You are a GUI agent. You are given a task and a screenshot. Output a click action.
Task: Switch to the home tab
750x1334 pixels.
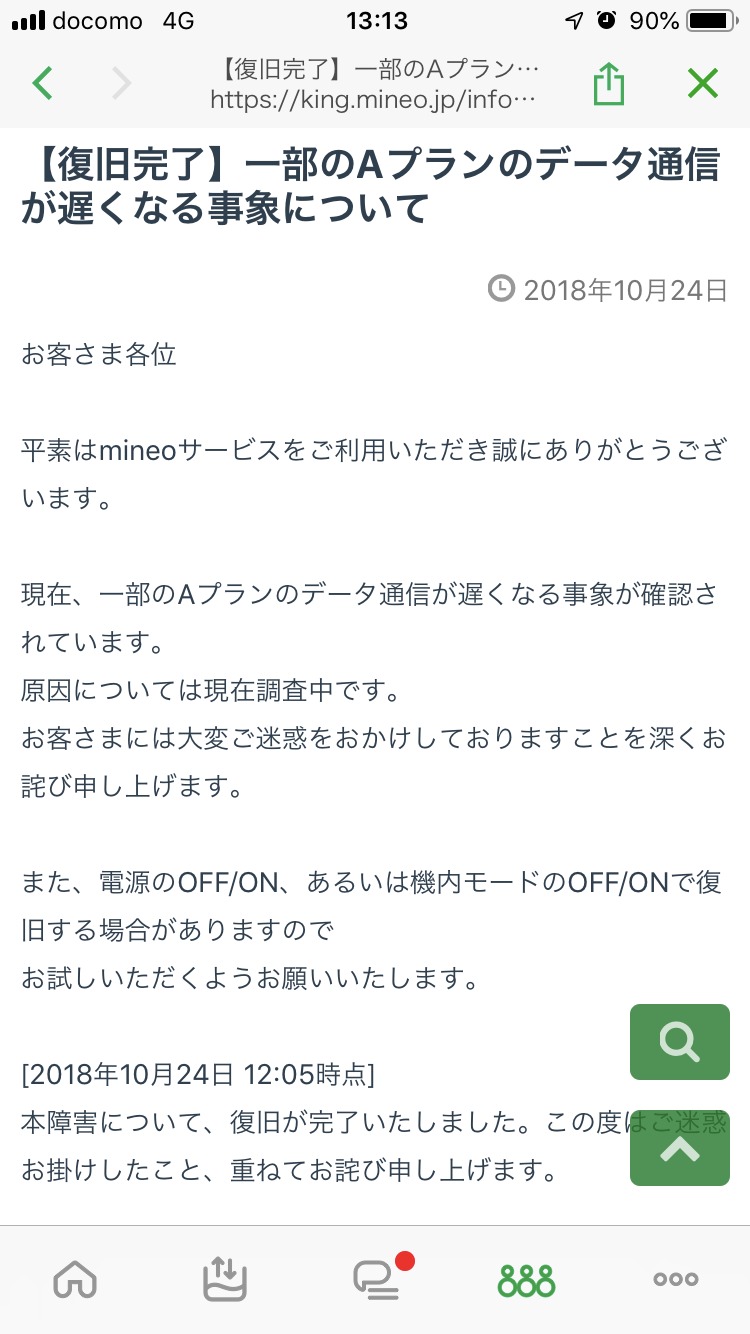tap(75, 1279)
